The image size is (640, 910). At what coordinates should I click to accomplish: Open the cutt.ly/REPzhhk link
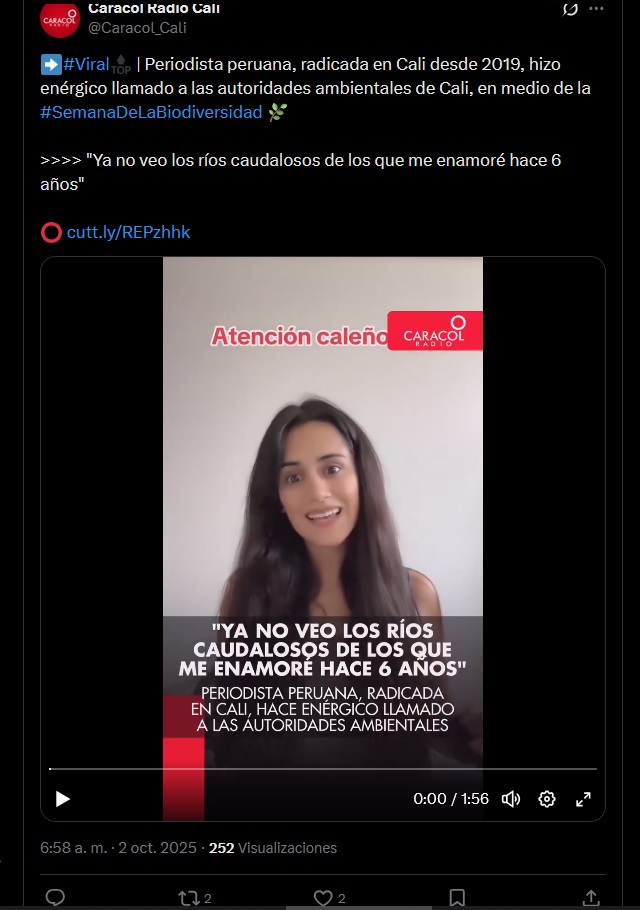(128, 232)
